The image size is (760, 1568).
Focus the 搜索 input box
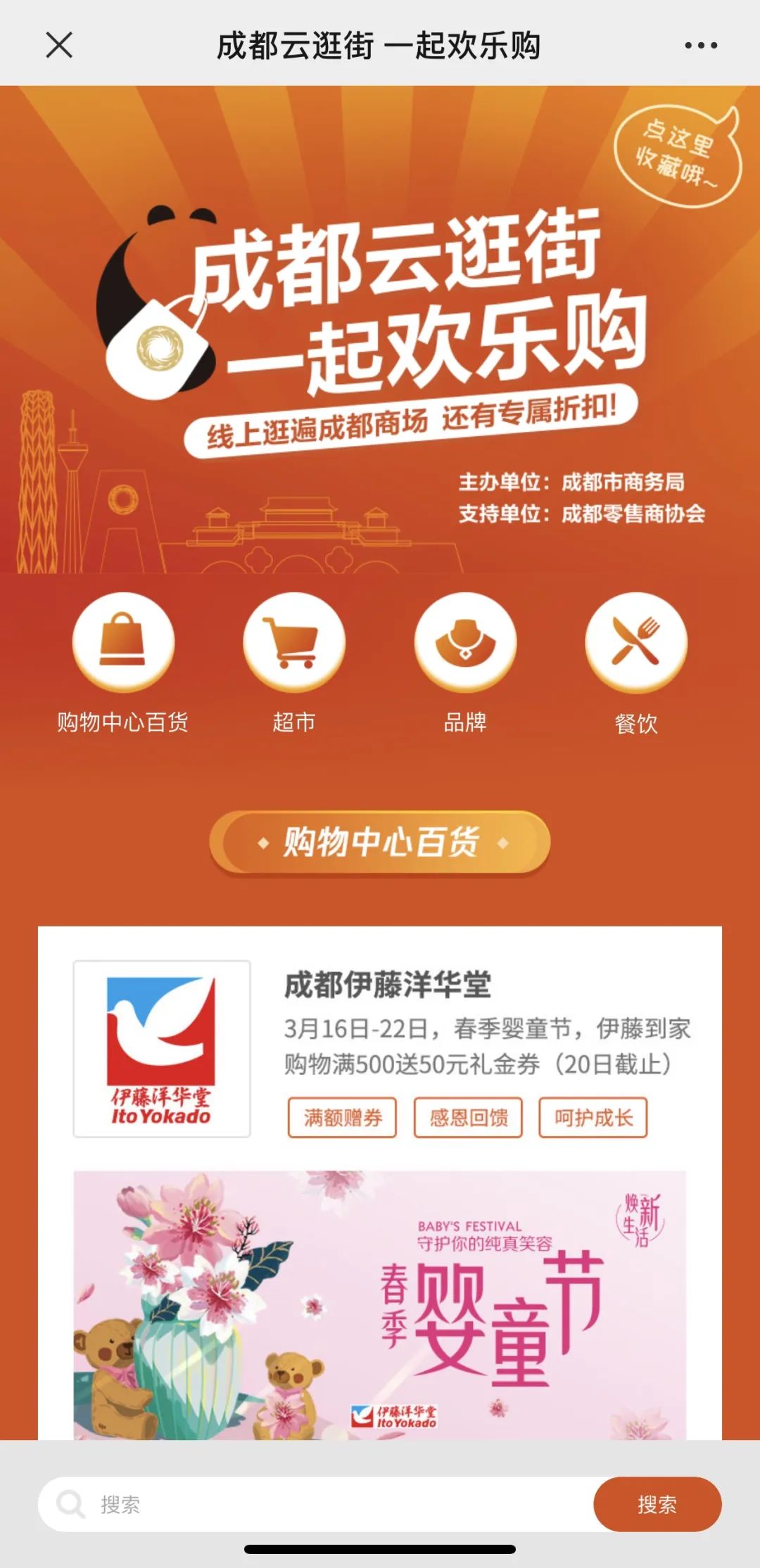pos(317,1504)
